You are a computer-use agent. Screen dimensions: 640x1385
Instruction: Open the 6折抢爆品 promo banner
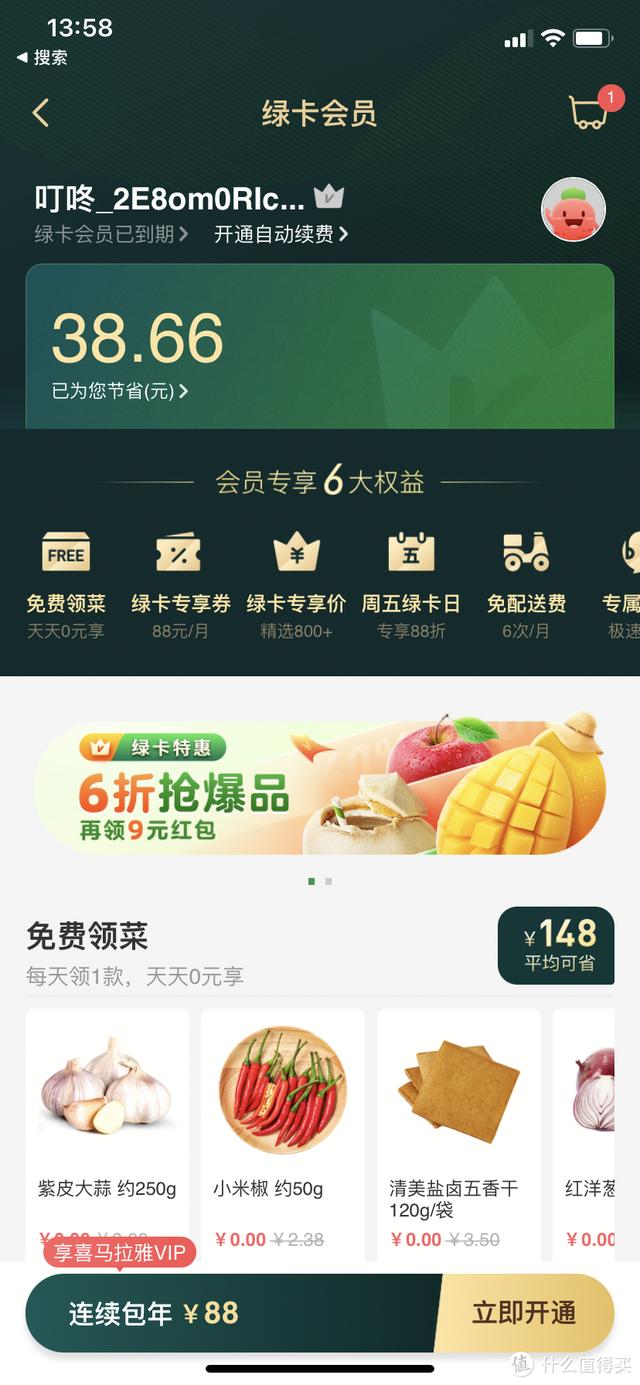coord(320,786)
